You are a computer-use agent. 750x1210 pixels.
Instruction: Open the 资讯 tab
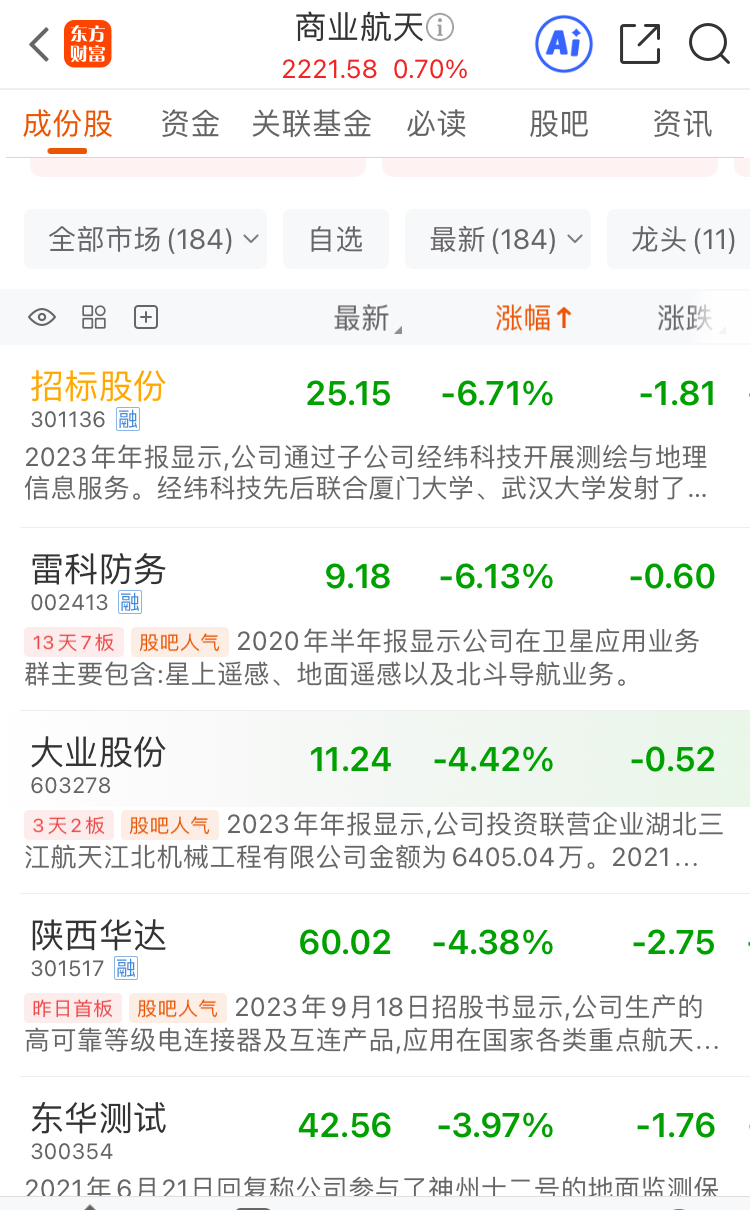coord(682,124)
